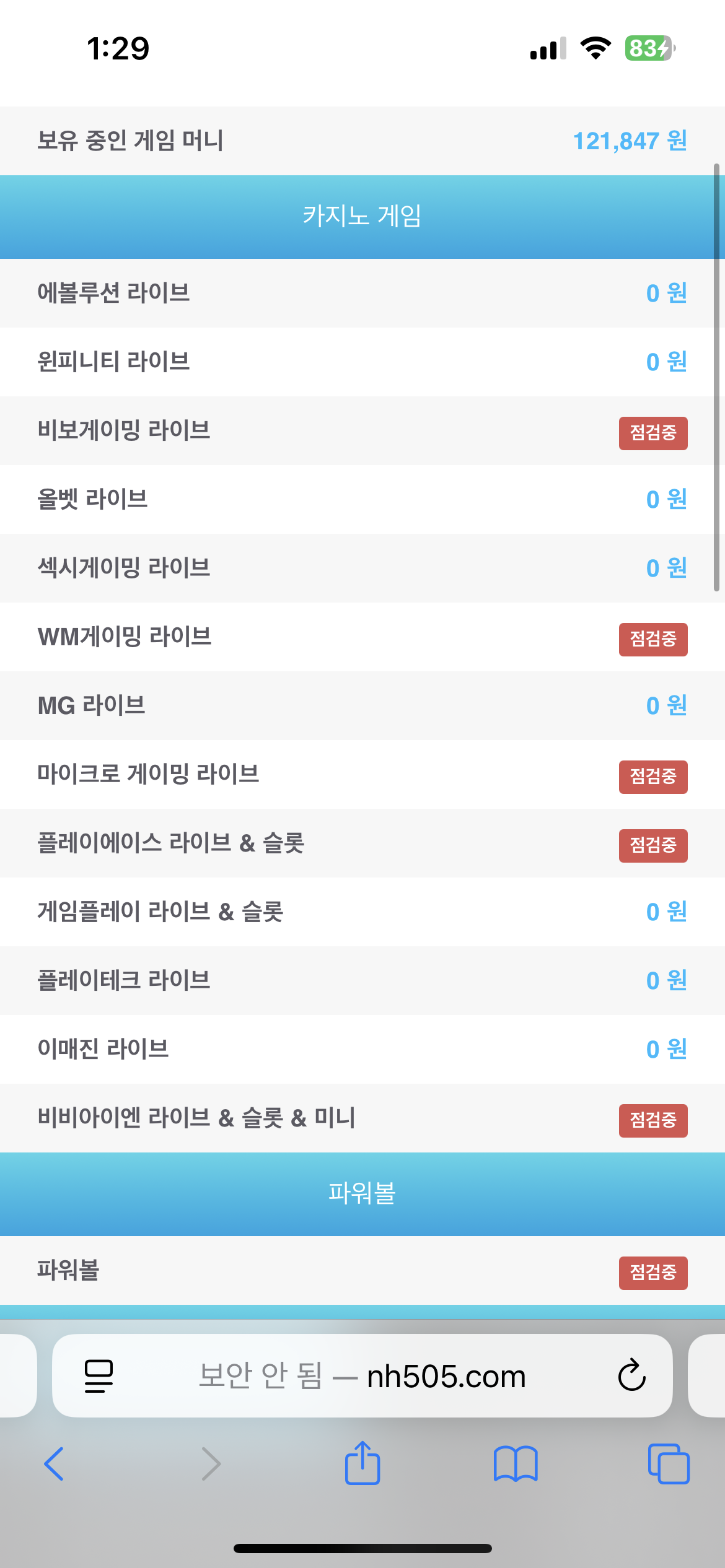Image resolution: width=725 pixels, height=1568 pixels.
Task: Select the 윈피니티 라이브 row
Action: pos(362,362)
